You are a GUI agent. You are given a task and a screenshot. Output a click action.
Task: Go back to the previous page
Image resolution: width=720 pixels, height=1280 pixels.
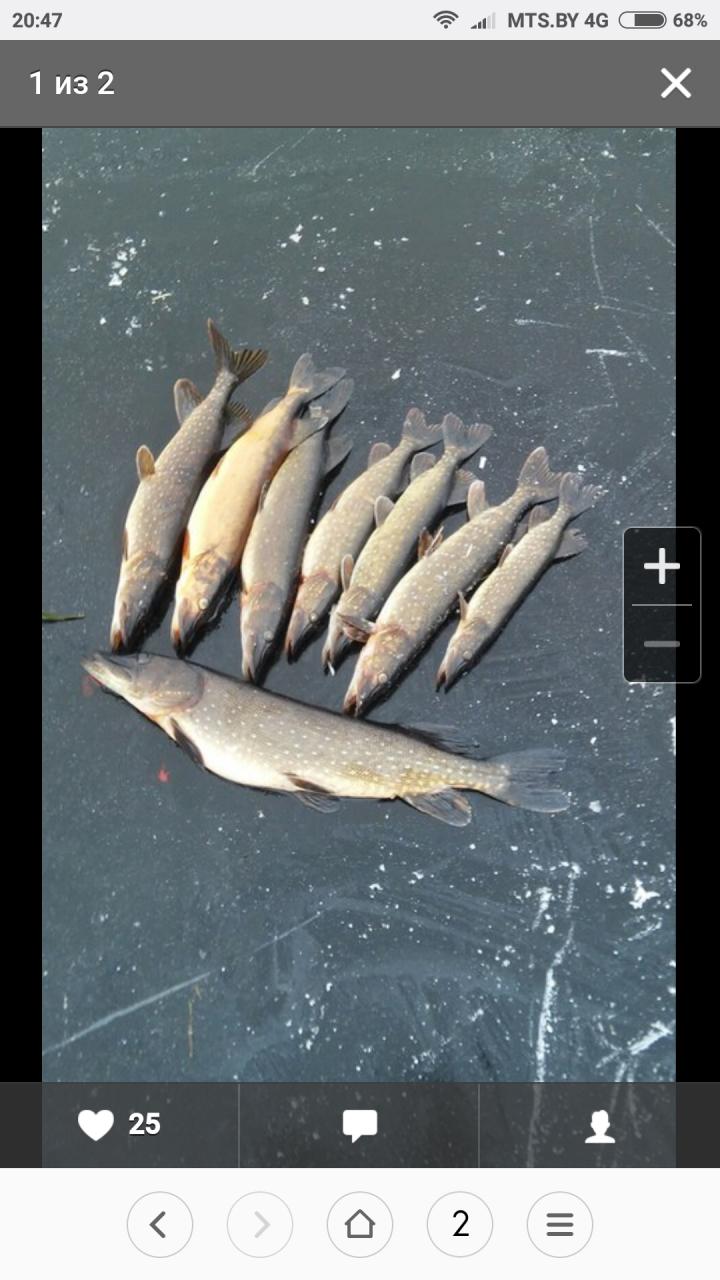160,1224
